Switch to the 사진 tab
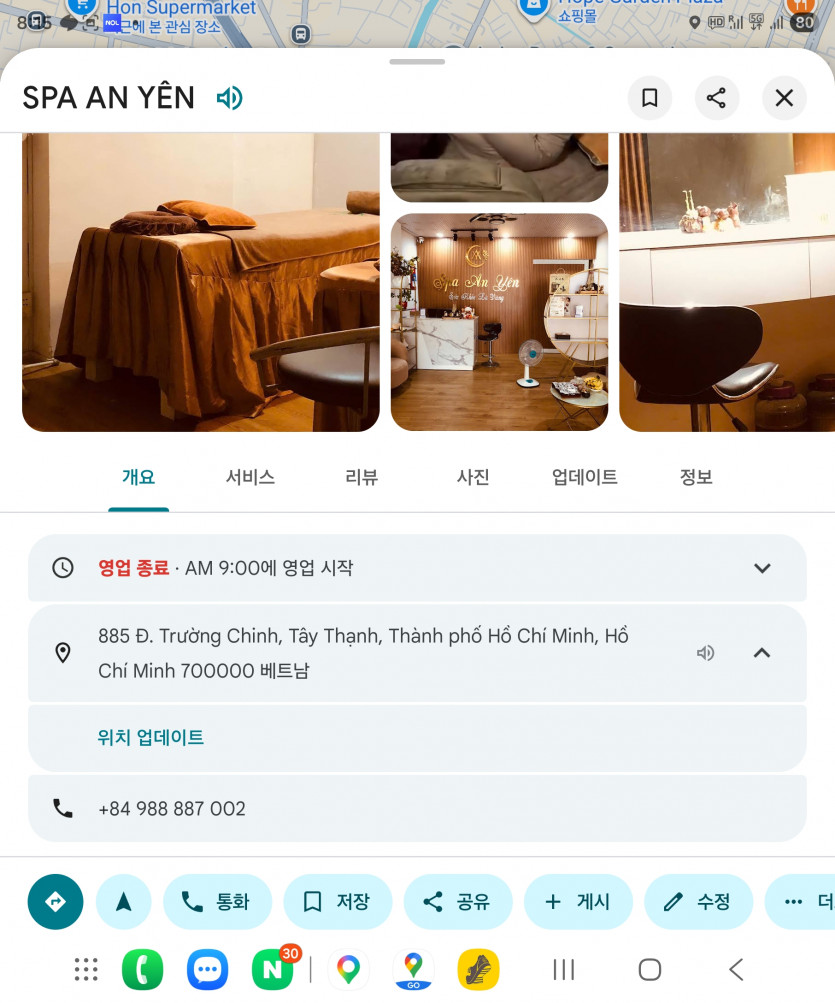 pos(473,478)
